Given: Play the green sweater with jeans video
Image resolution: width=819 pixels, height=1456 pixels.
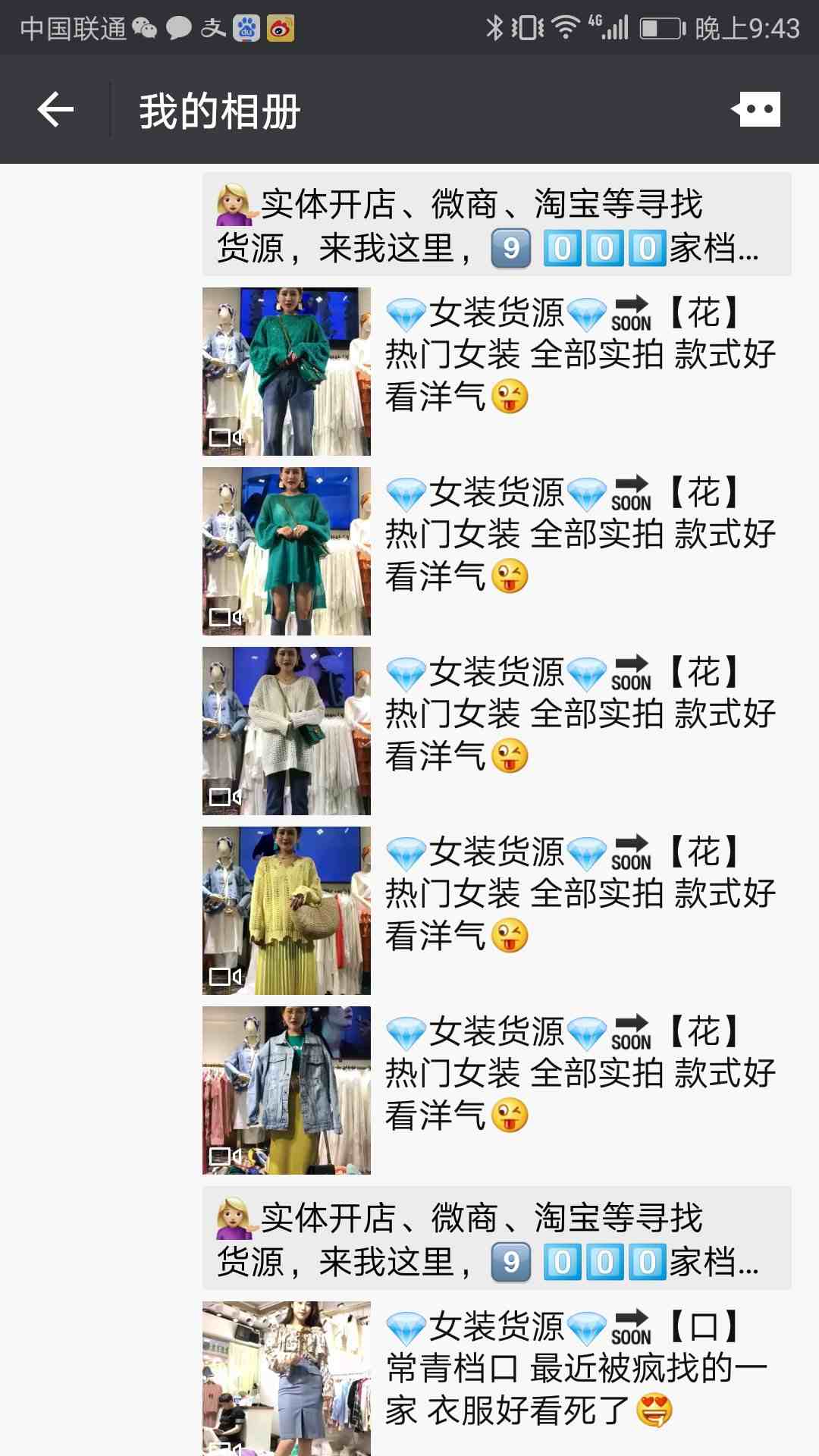Looking at the screenshot, I should pos(287,372).
